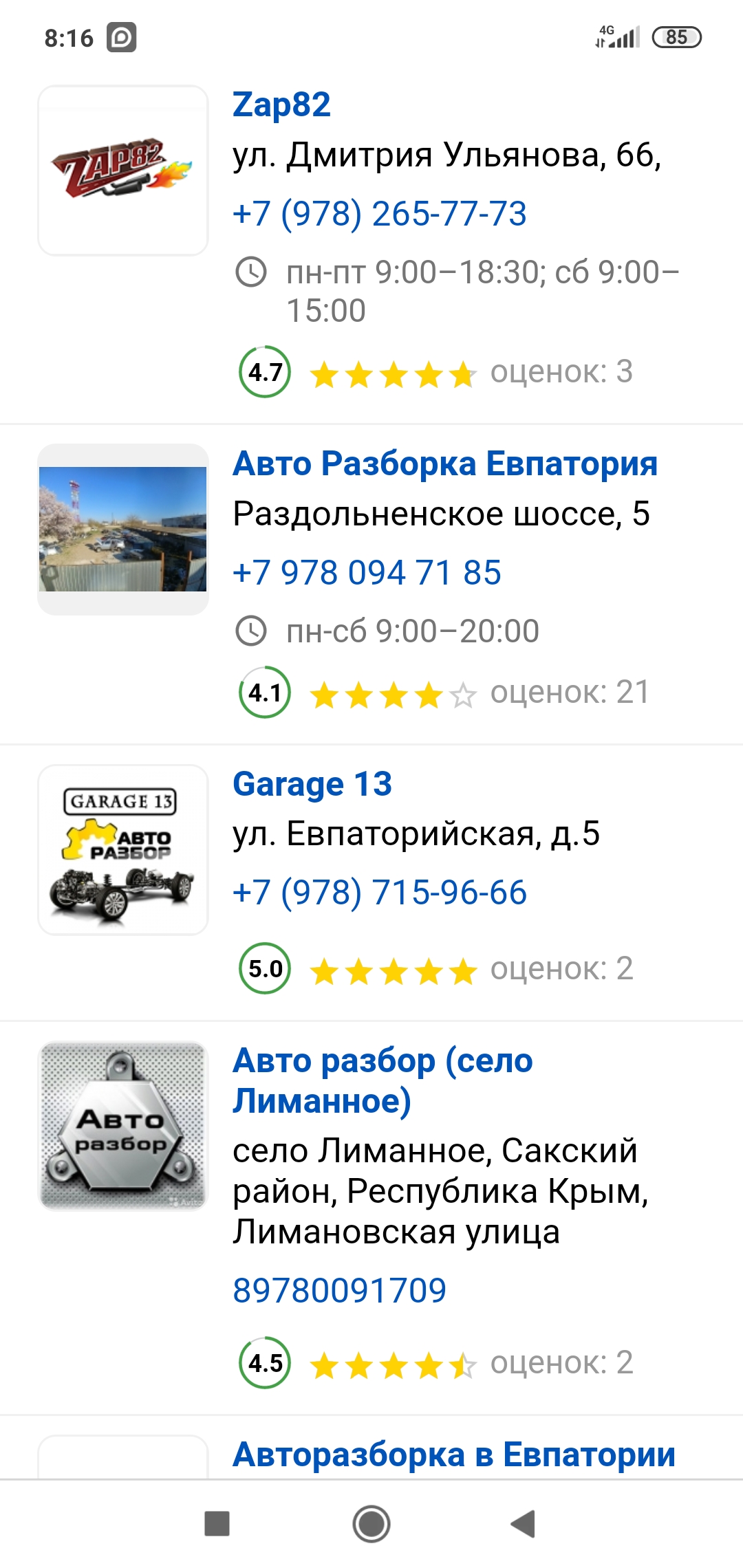Screen dimensions: 743x1568
Task: Go to the home screen
Action: tap(371, 1523)
